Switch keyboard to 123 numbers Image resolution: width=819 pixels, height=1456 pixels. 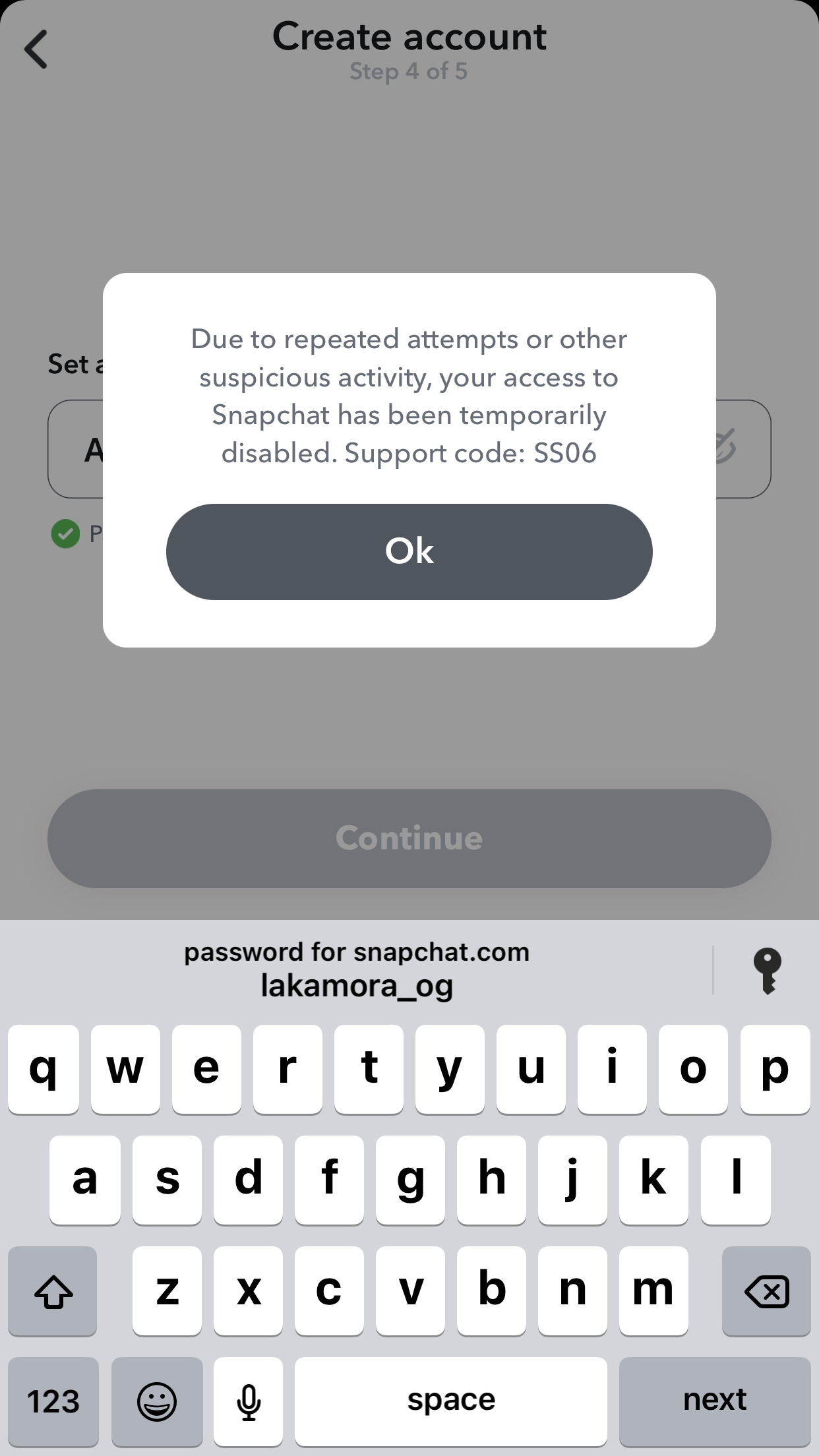click(x=53, y=1401)
